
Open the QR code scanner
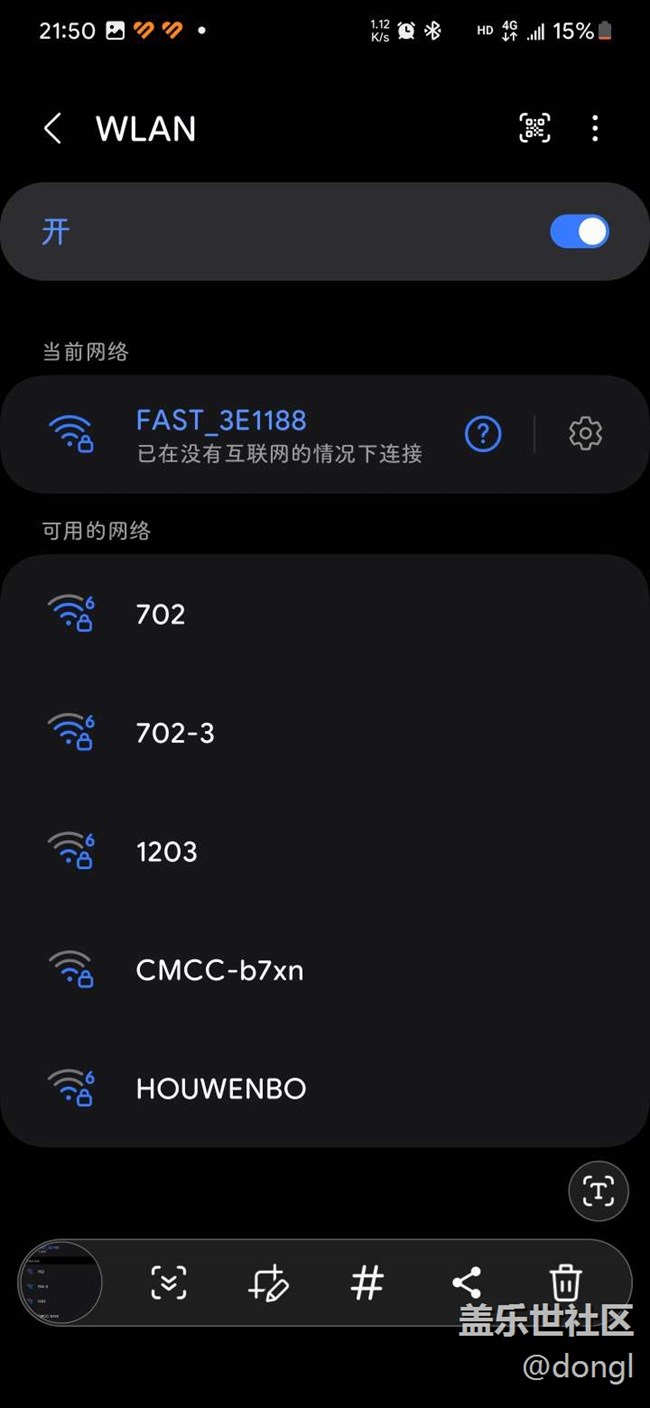tap(535, 128)
